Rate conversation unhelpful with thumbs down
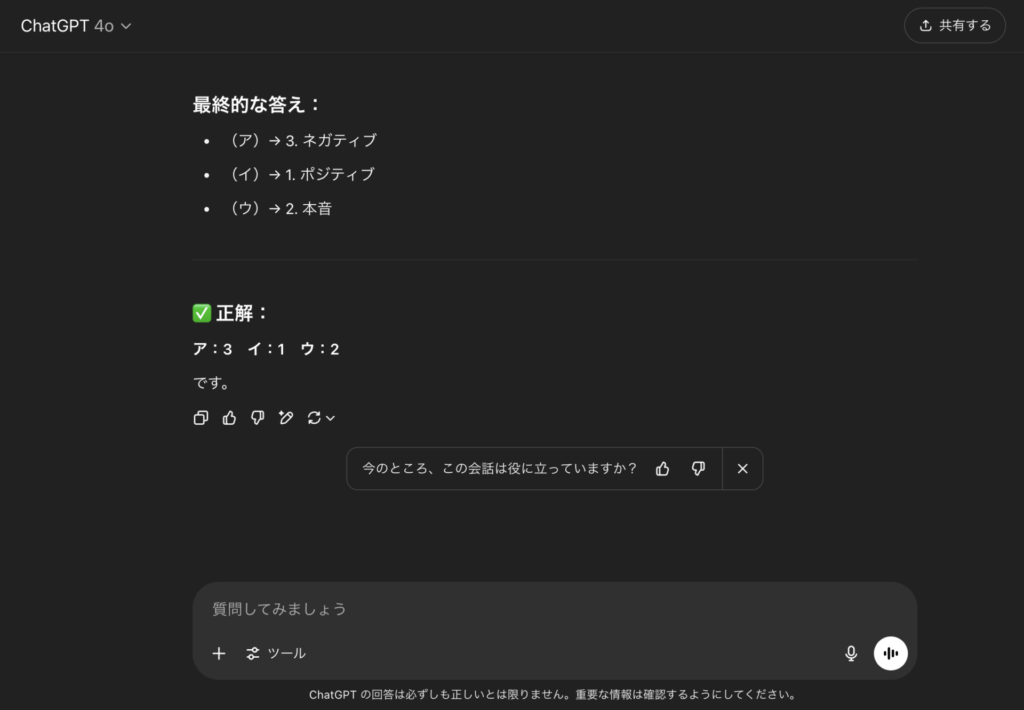Screen dimensions: 1024x710 (698, 469)
